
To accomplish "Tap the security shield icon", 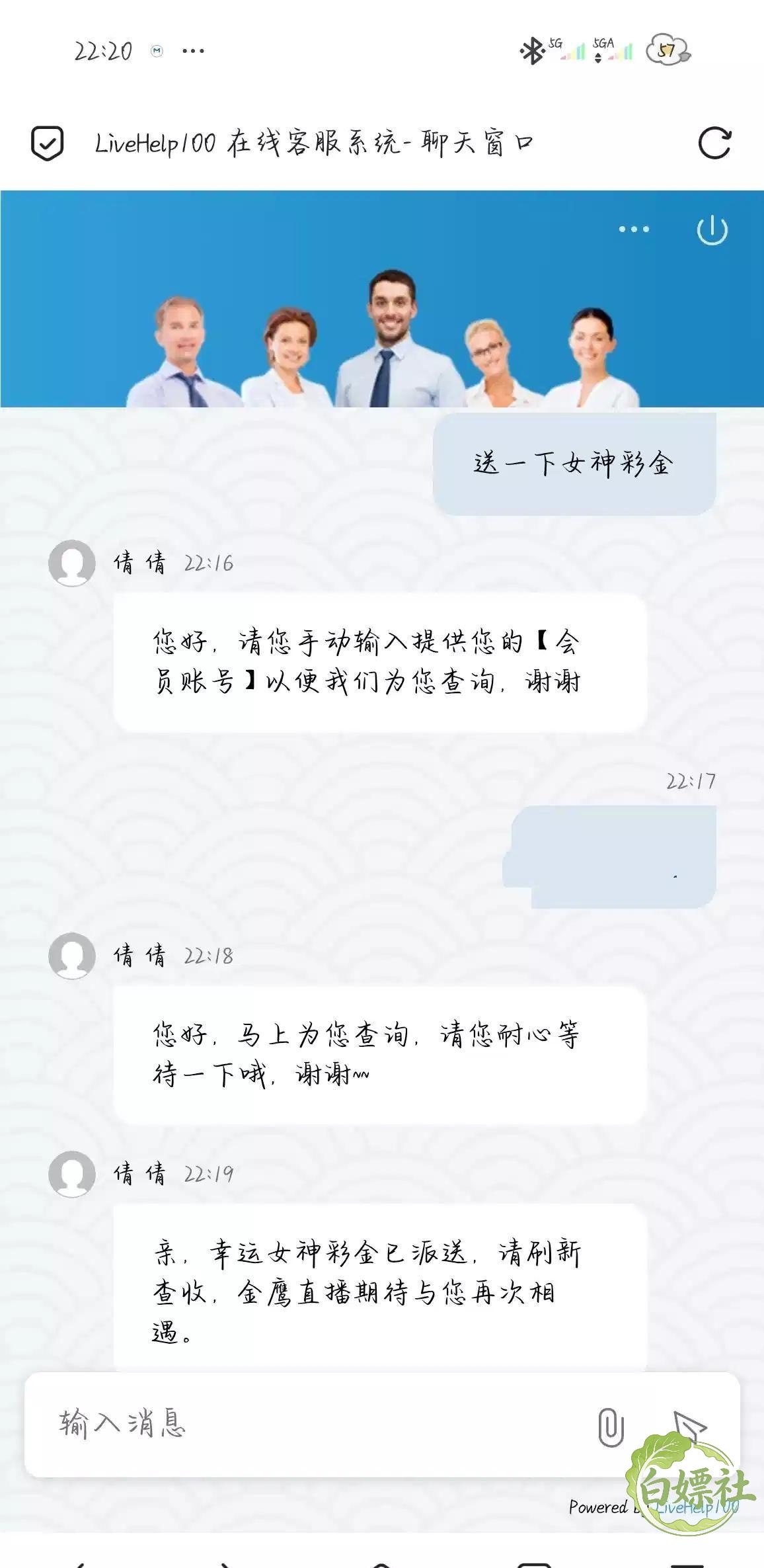I will click(x=48, y=143).
